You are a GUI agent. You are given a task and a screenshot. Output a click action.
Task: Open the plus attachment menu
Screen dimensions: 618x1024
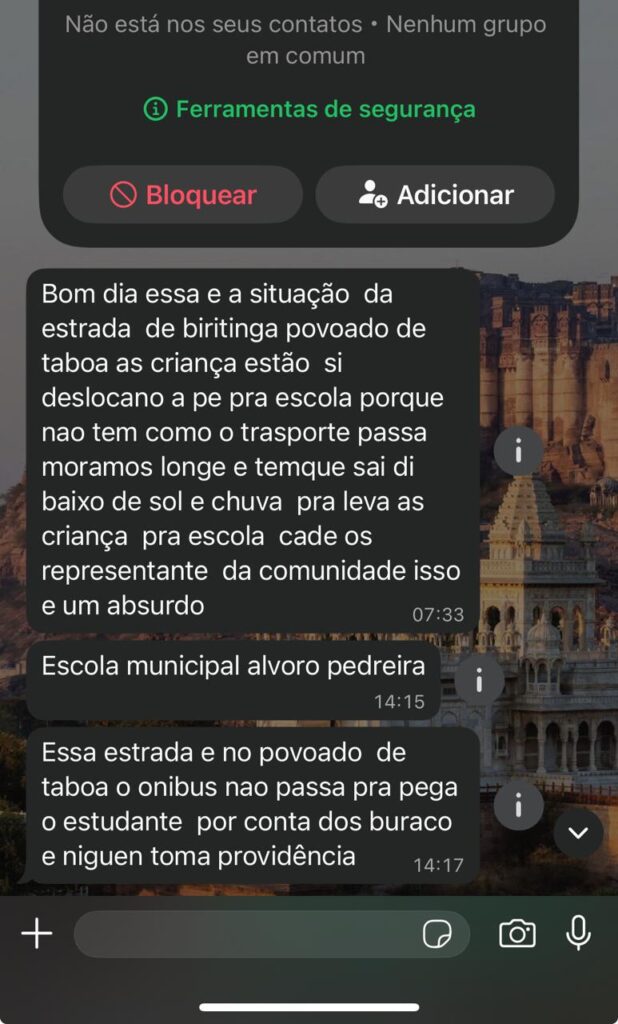coord(37,934)
